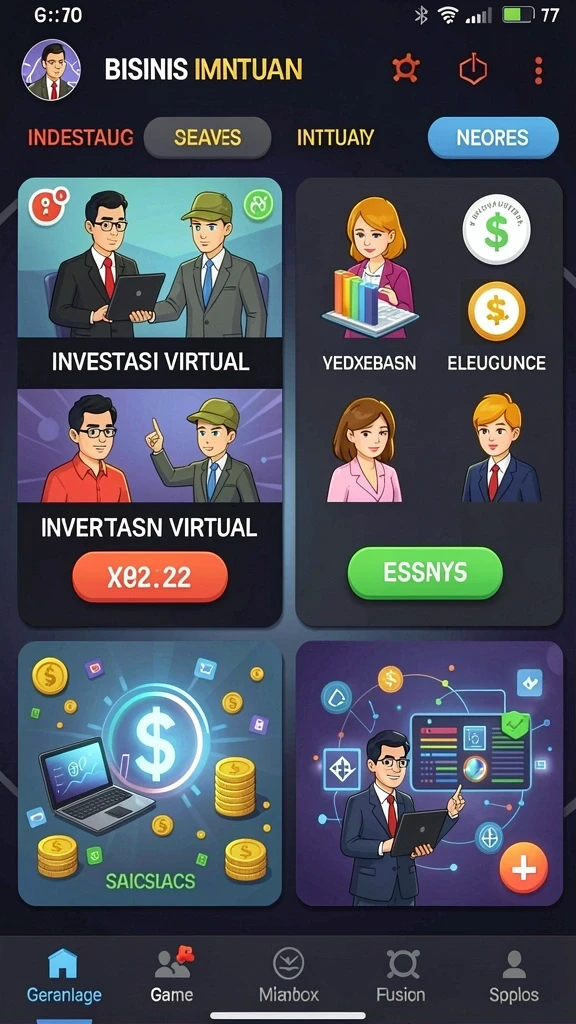Tap the green ESSNYS button
The image size is (576, 1024).
(425, 573)
